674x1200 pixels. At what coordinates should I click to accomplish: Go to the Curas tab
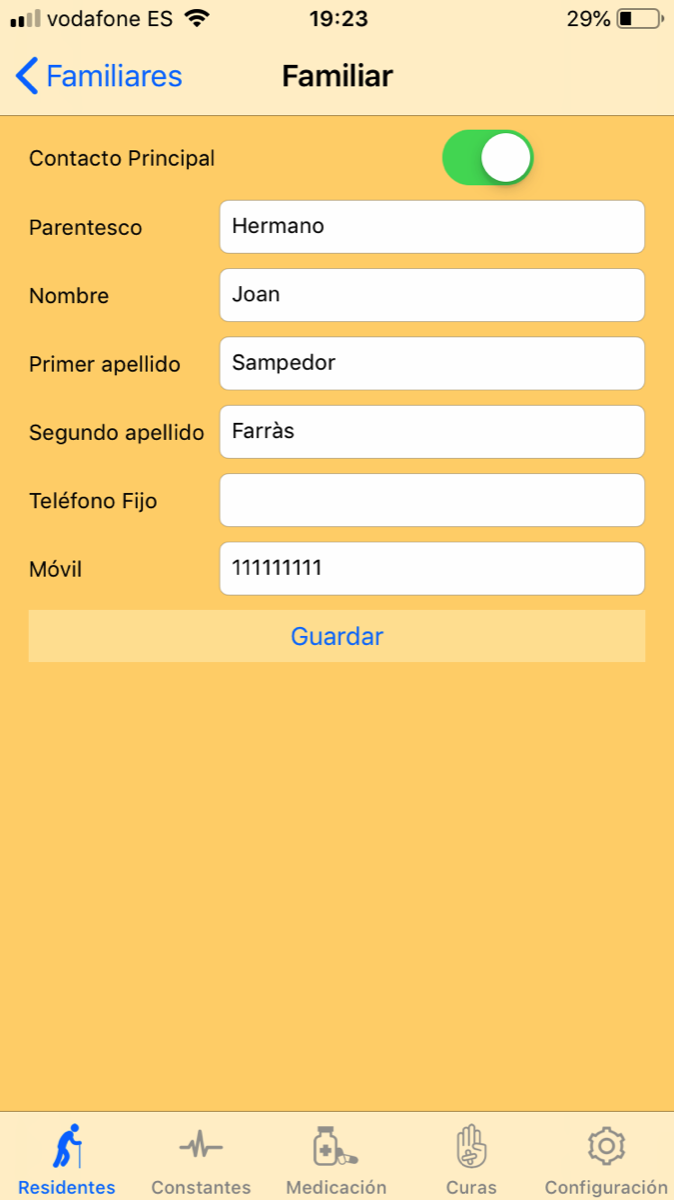tap(471, 1159)
